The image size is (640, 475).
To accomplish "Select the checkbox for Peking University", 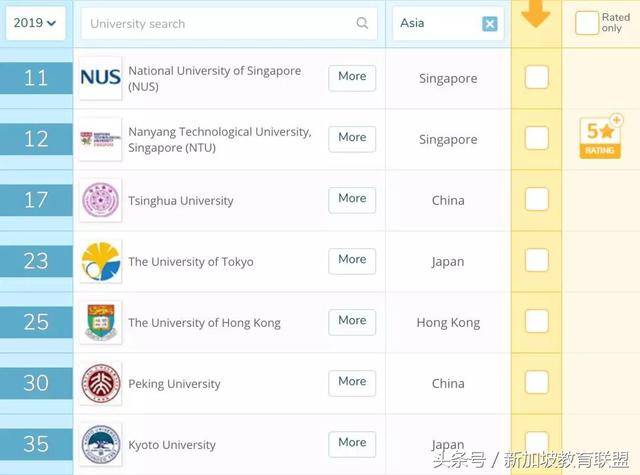I will coord(536,382).
